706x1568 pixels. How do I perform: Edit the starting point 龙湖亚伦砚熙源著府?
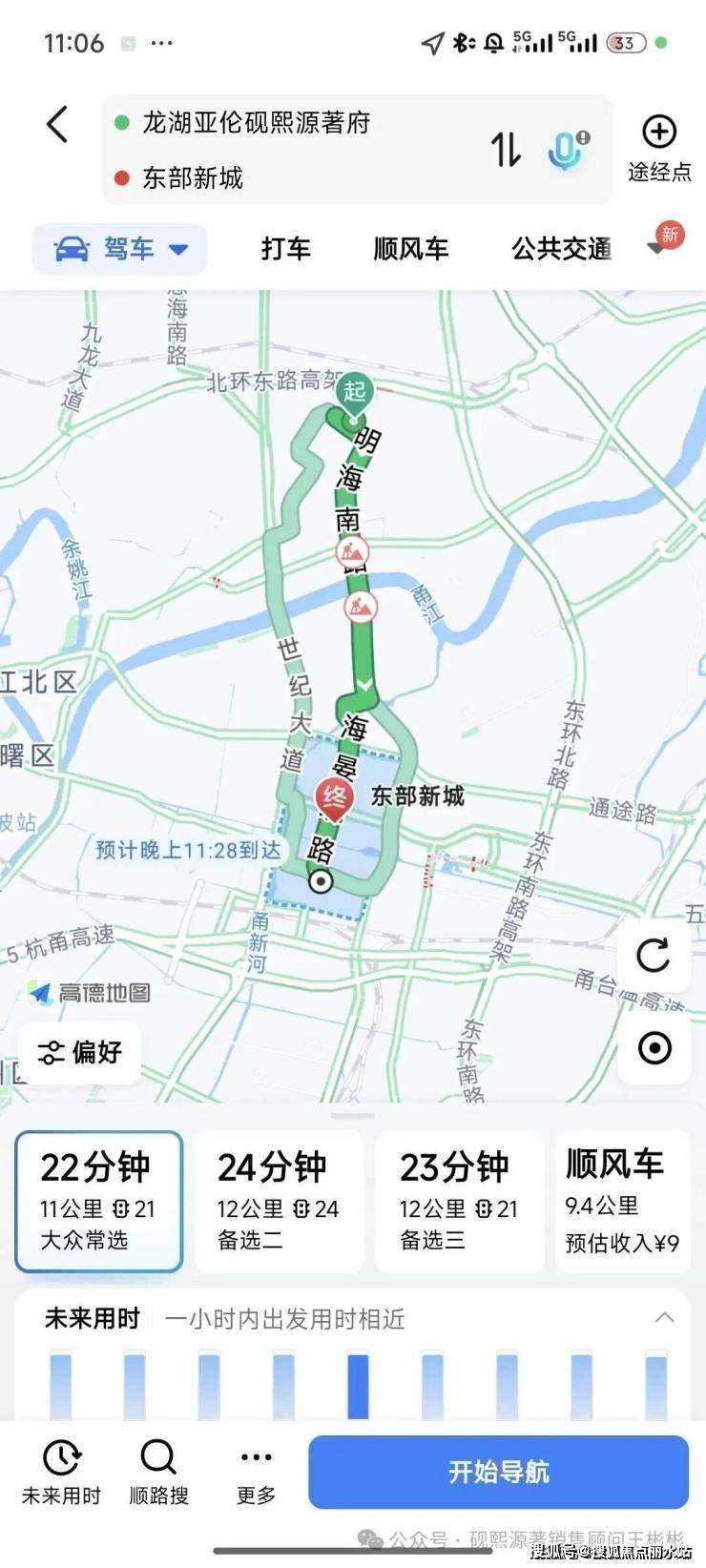(x=256, y=123)
